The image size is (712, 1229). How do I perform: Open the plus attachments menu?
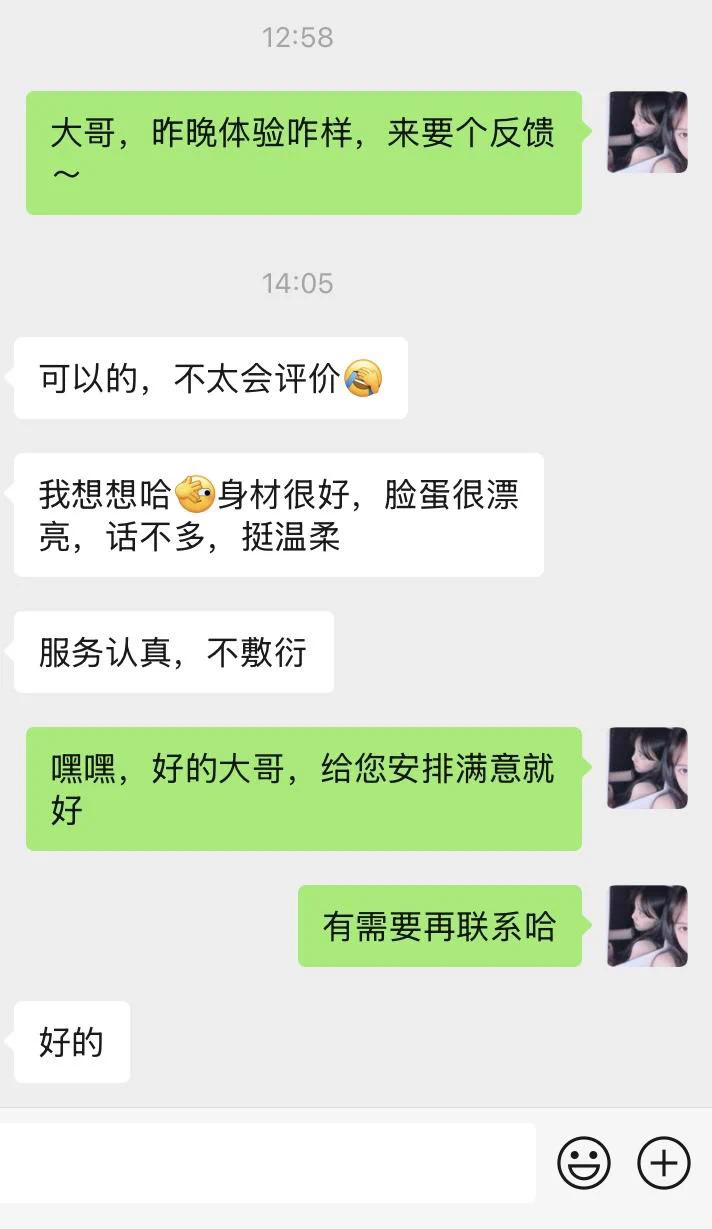point(664,1163)
